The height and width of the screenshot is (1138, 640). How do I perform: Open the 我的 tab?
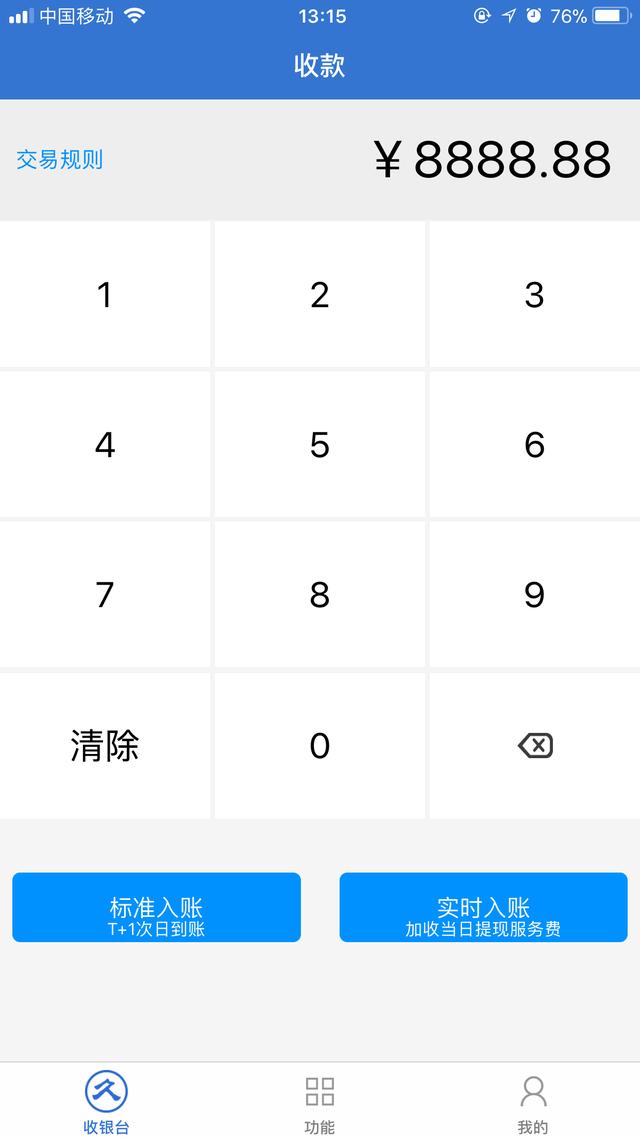tap(533, 1102)
